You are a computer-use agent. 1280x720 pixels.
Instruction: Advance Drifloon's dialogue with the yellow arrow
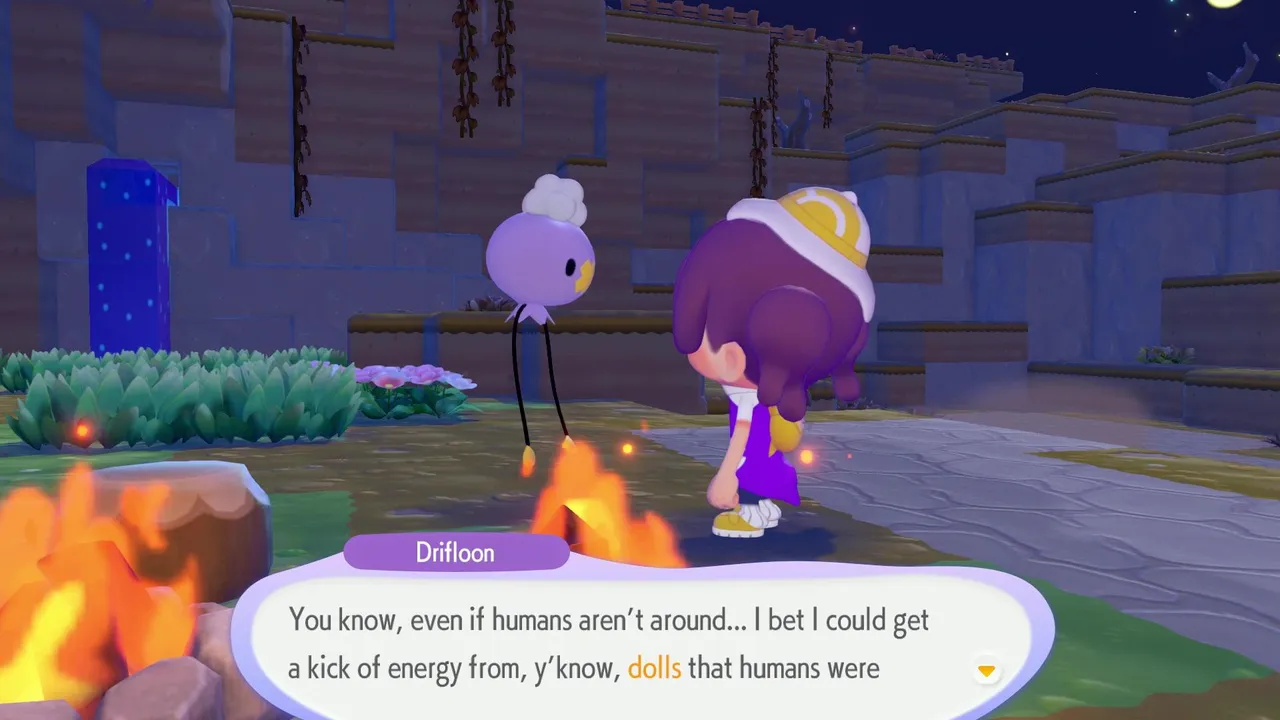986,670
